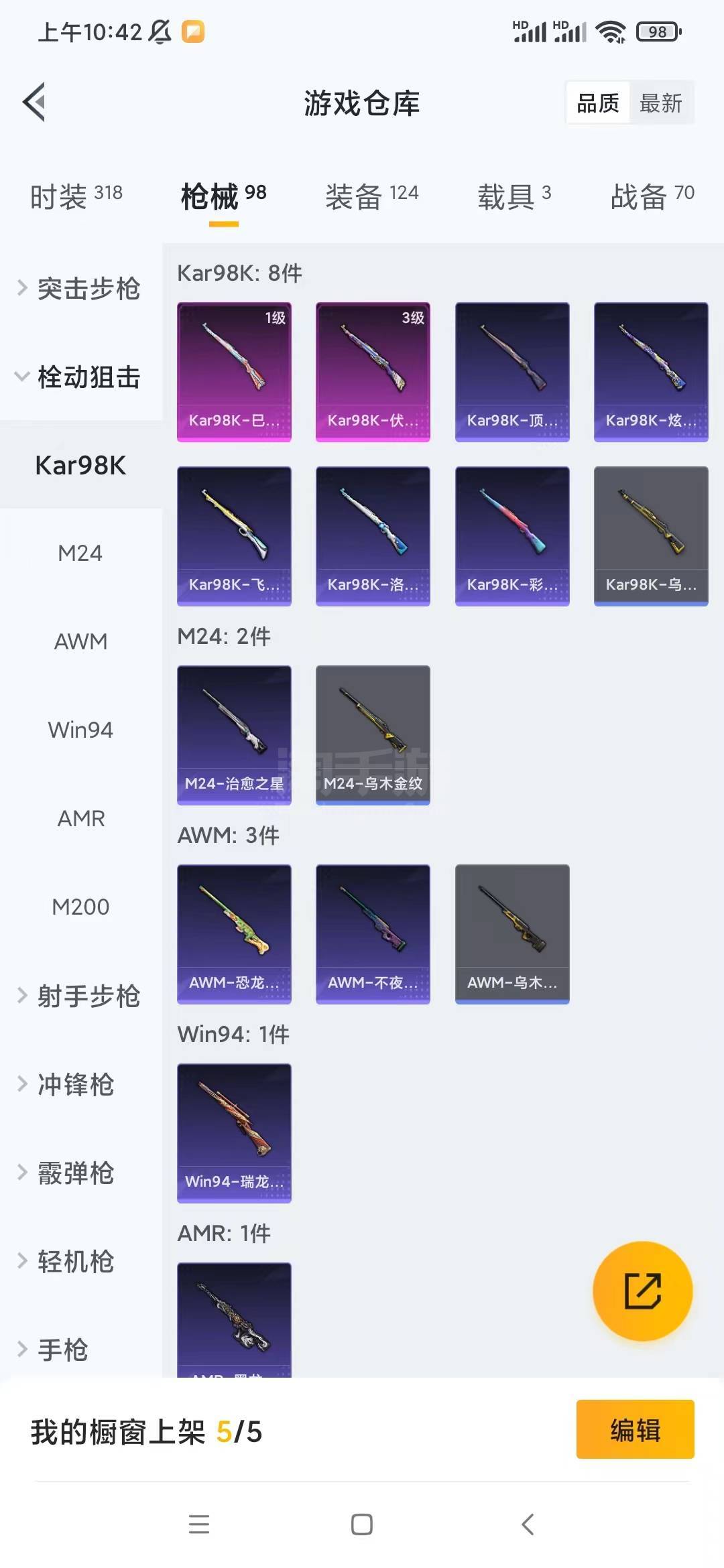Go back using the top-left arrow
The width and height of the screenshot is (724, 1568).
(x=35, y=103)
